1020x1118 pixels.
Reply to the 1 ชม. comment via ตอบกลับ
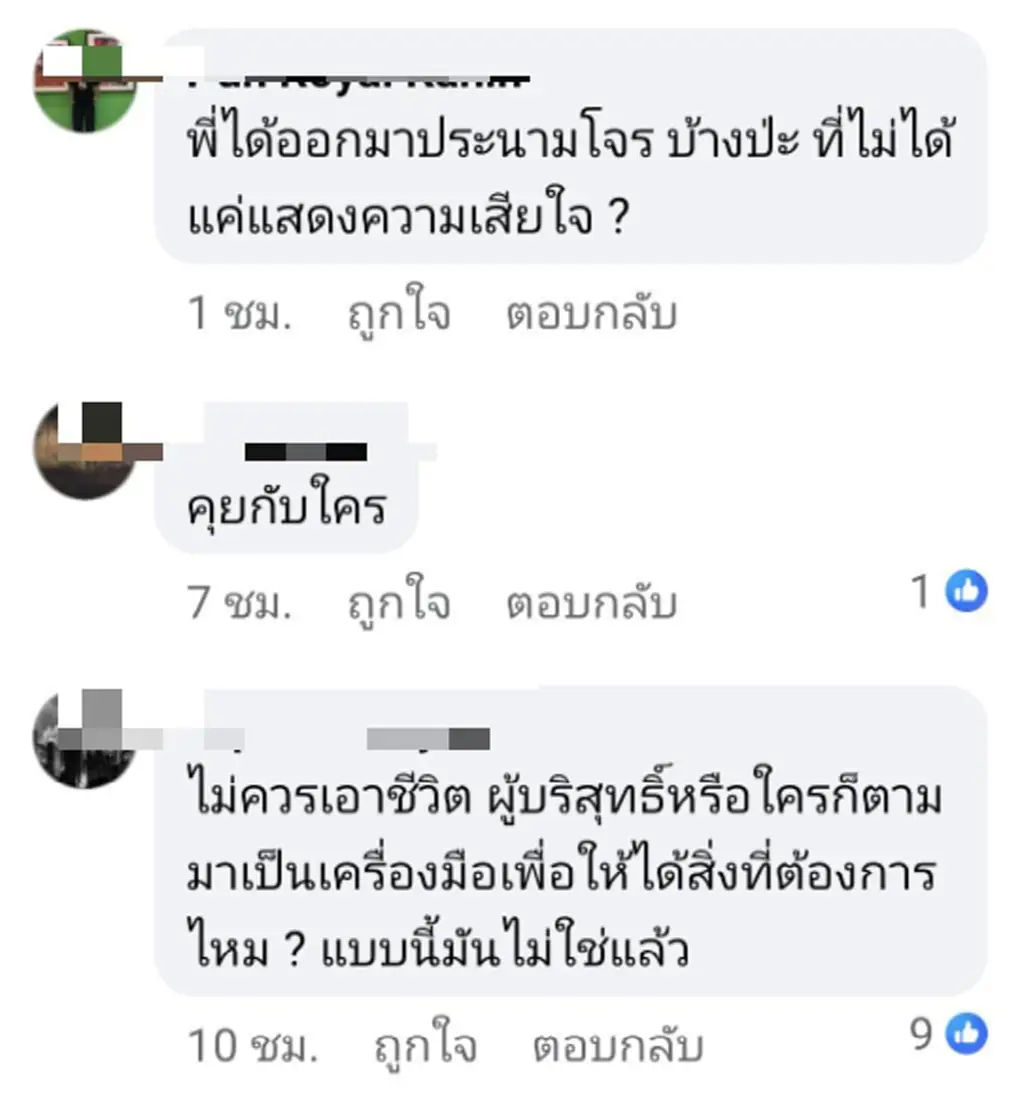pos(591,315)
